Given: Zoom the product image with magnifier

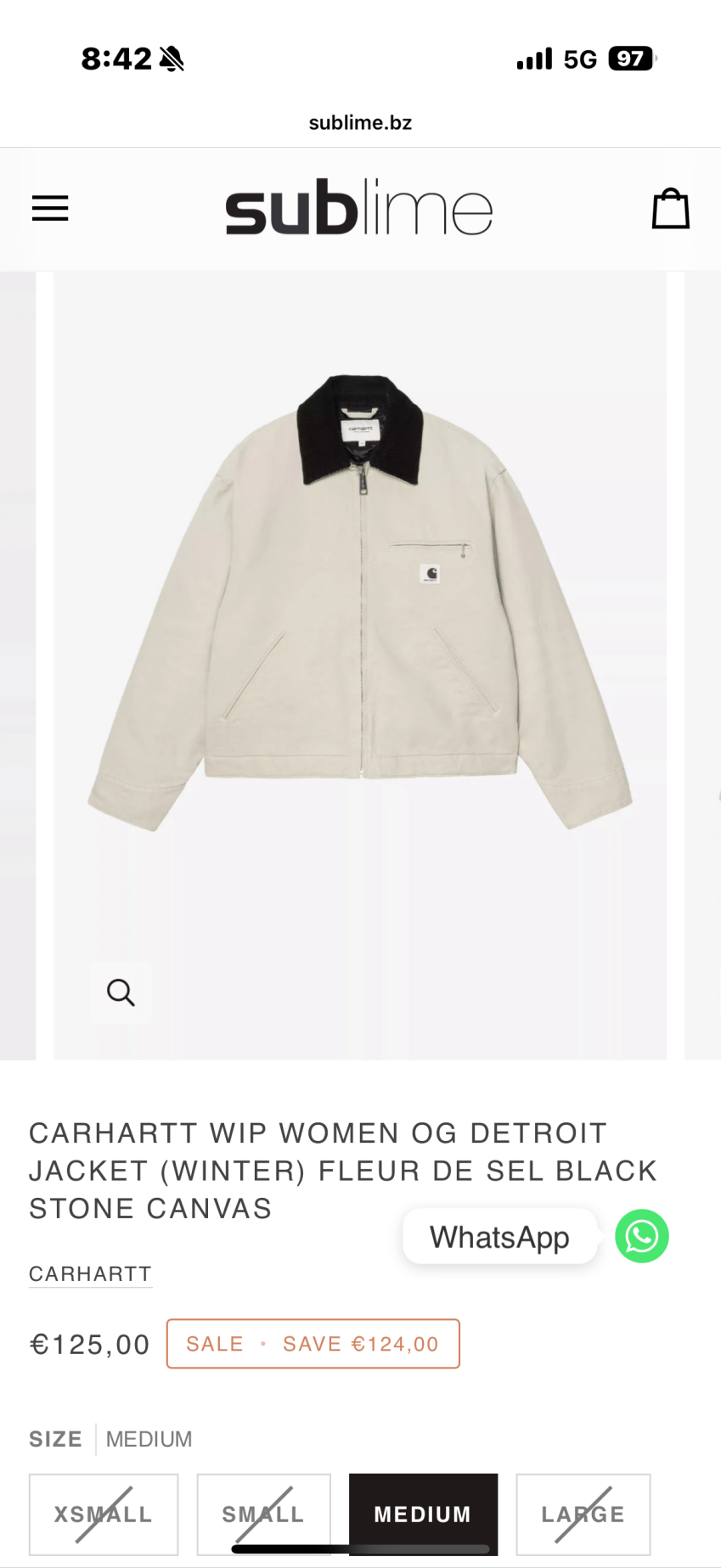Looking at the screenshot, I should (x=121, y=992).
